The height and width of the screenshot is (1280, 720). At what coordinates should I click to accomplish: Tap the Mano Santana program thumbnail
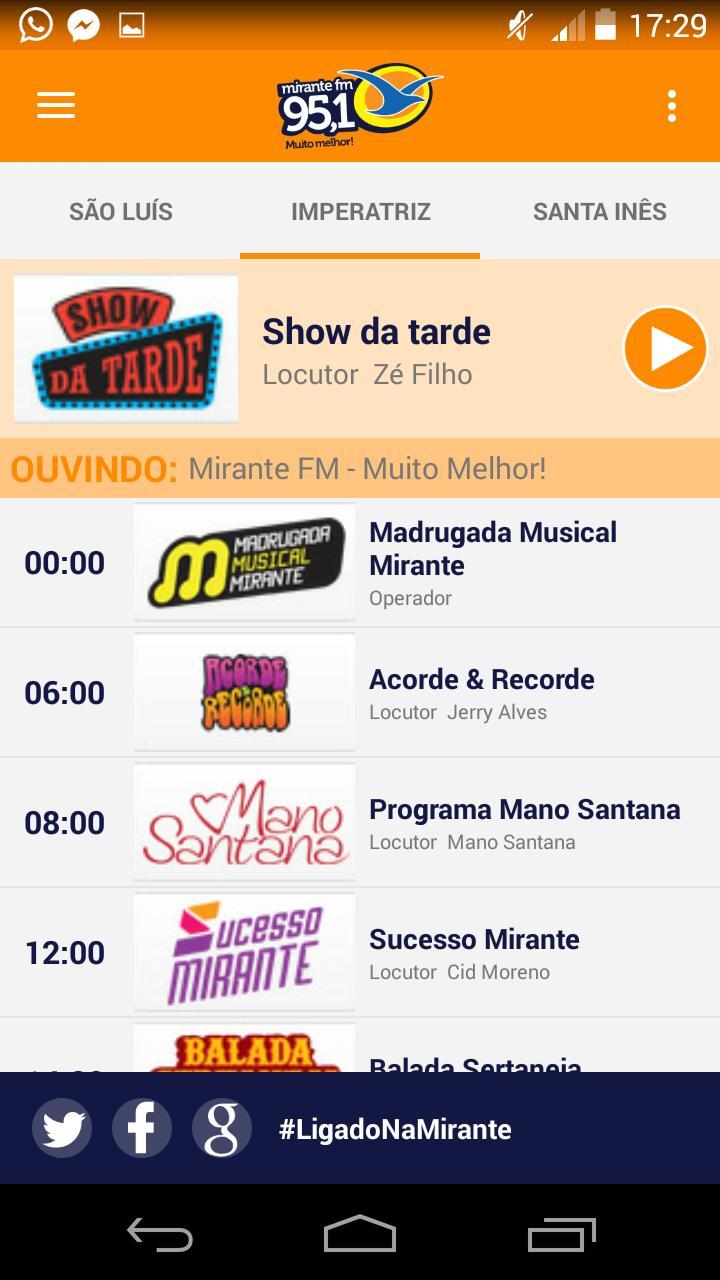click(x=244, y=822)
